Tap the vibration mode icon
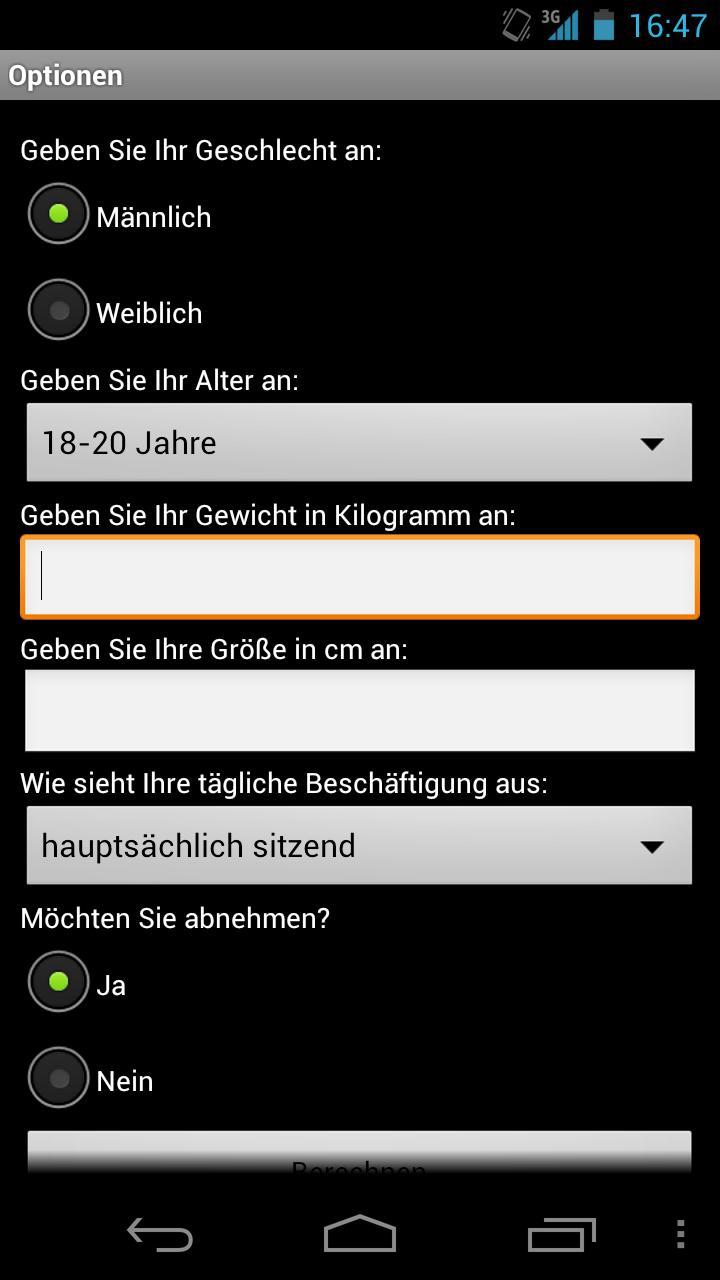This screenshot has width=720, height=1280. [x=513, y=24]
